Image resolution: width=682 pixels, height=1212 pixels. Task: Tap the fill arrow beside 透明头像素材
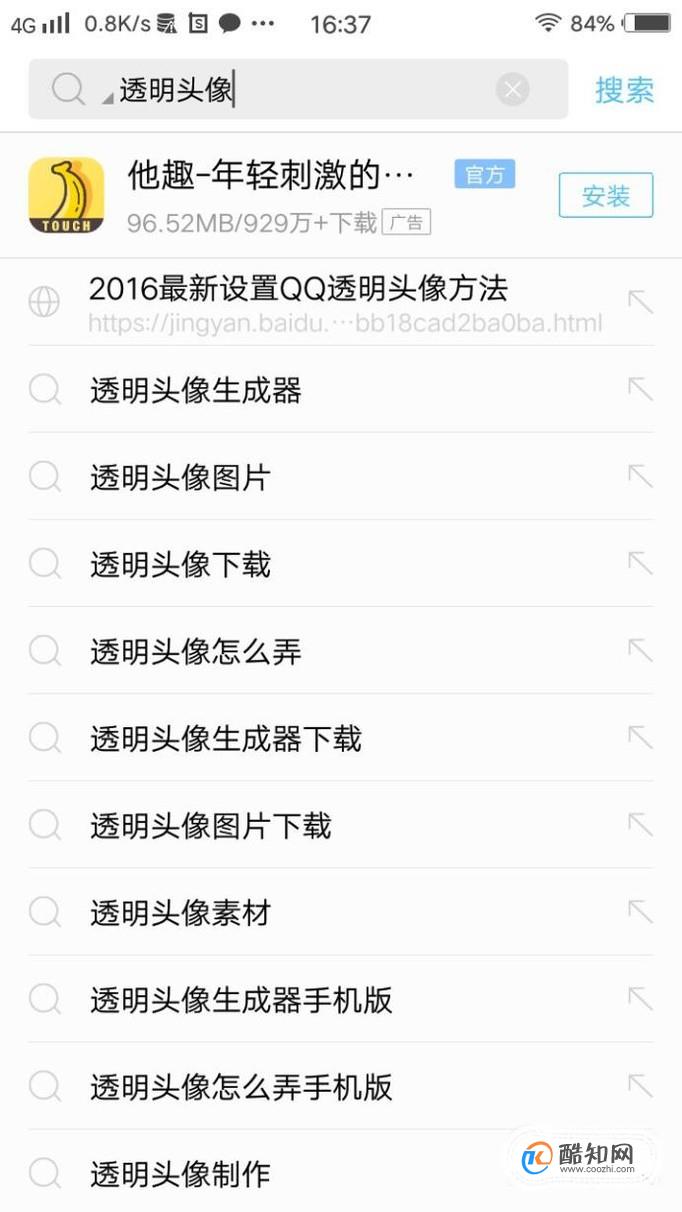640,911
